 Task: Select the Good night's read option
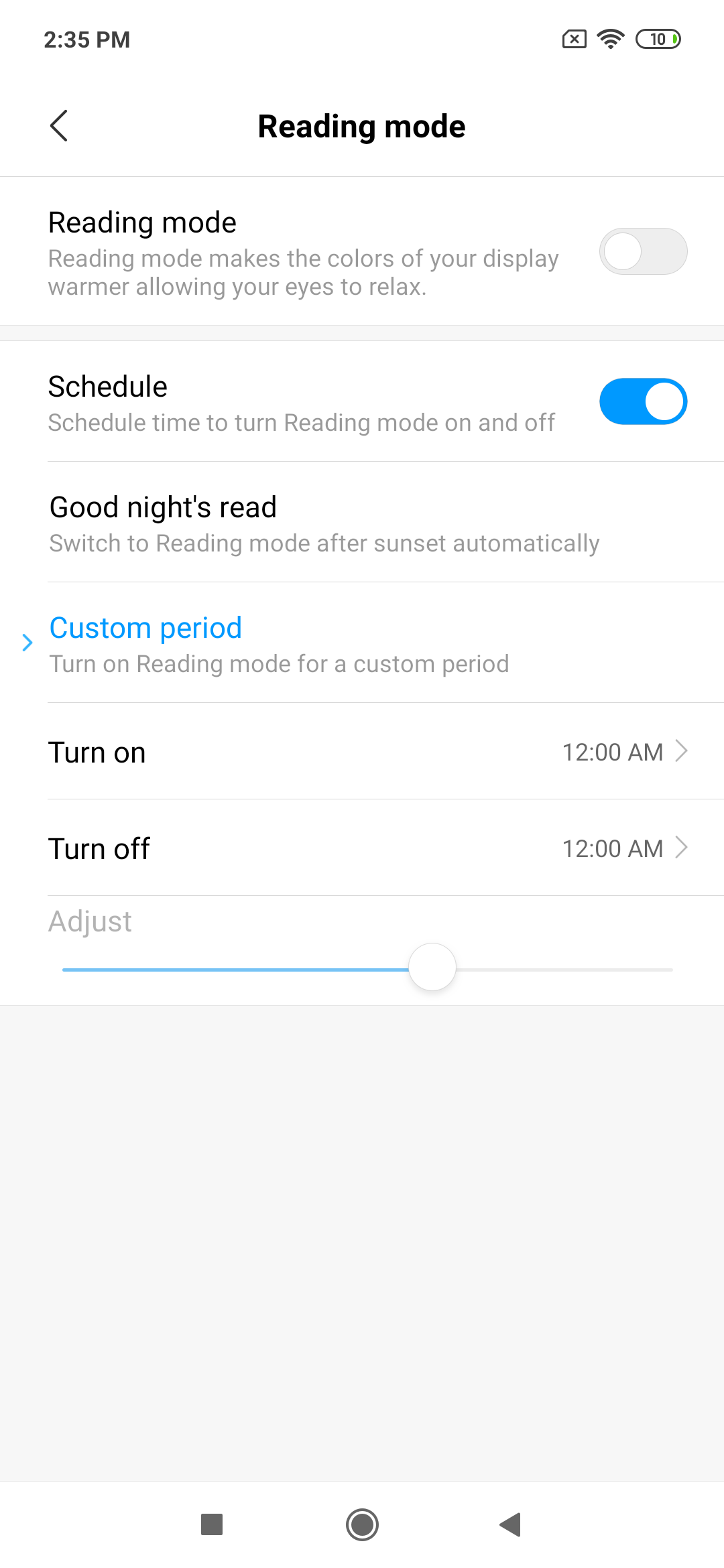pos(362,522)
